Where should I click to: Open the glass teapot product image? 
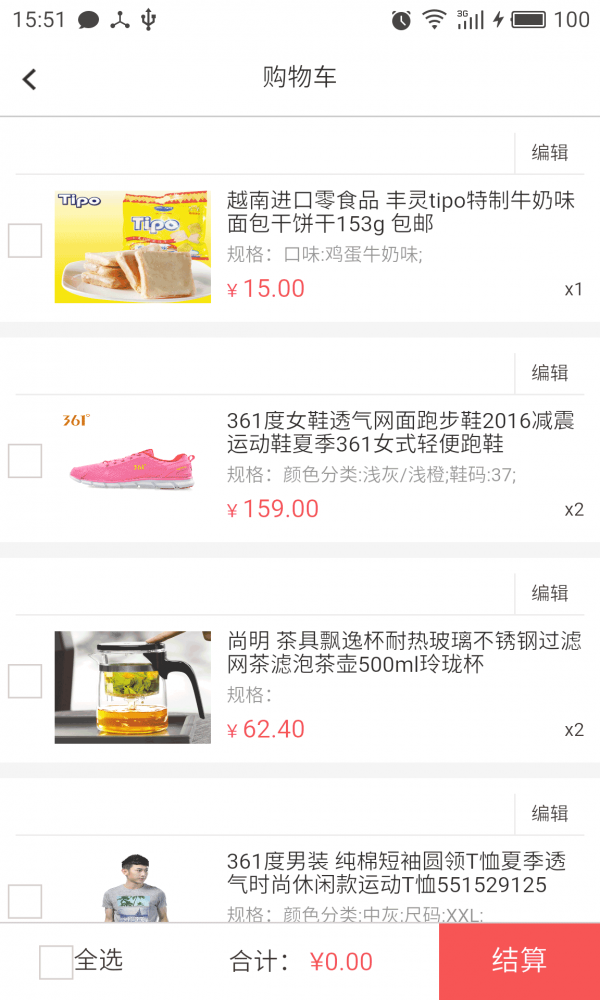(x=132, y=687)
